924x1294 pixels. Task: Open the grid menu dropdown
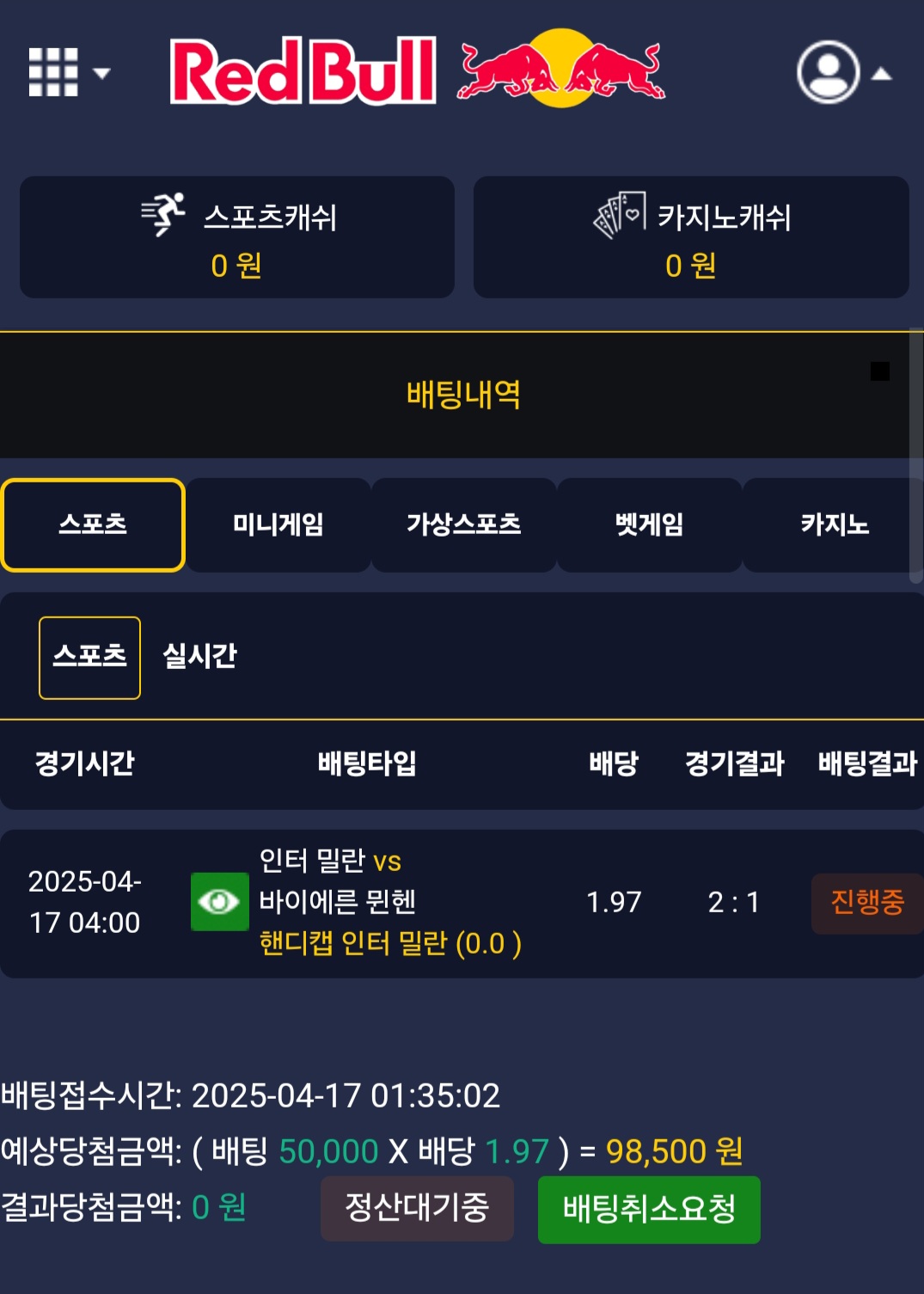coord(69,72)
